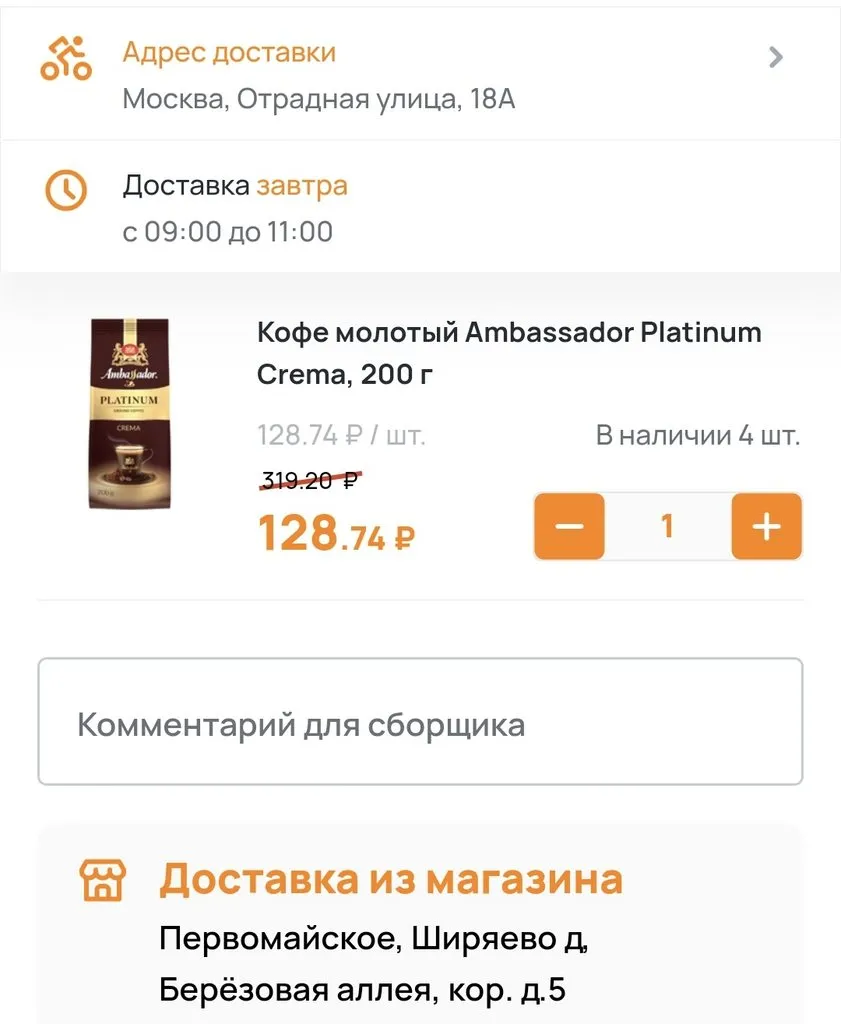Viewport: 841px width, 1024px height.
Task: Click the Комментарий для сборщика input field
Action: (x=420, y=722)
